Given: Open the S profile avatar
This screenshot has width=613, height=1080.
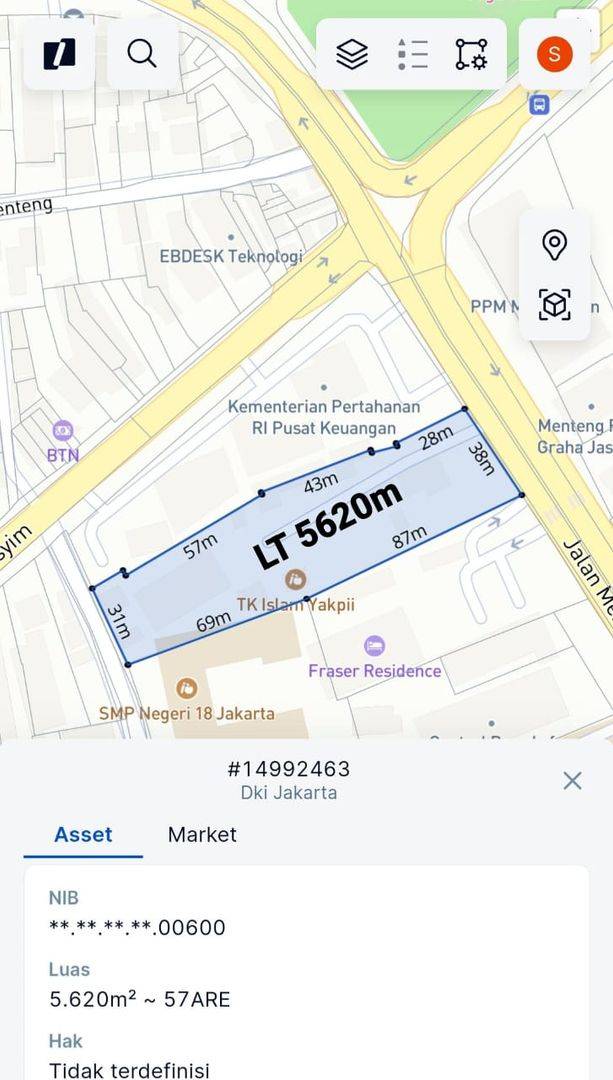Looking at the screenshot, I should click(x=554, y=54).
